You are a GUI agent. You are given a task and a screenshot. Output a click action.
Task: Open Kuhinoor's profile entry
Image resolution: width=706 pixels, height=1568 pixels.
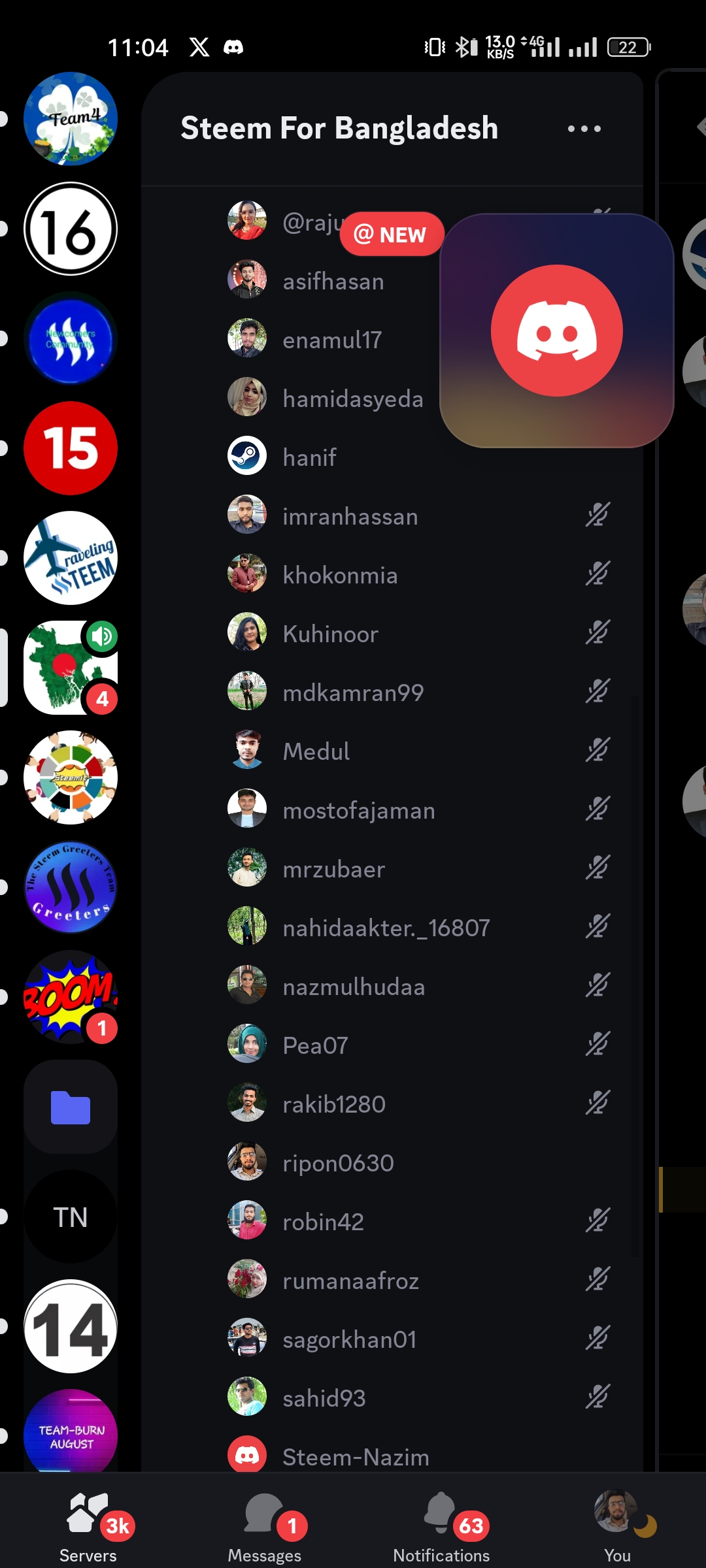click(x=331, y=634)
